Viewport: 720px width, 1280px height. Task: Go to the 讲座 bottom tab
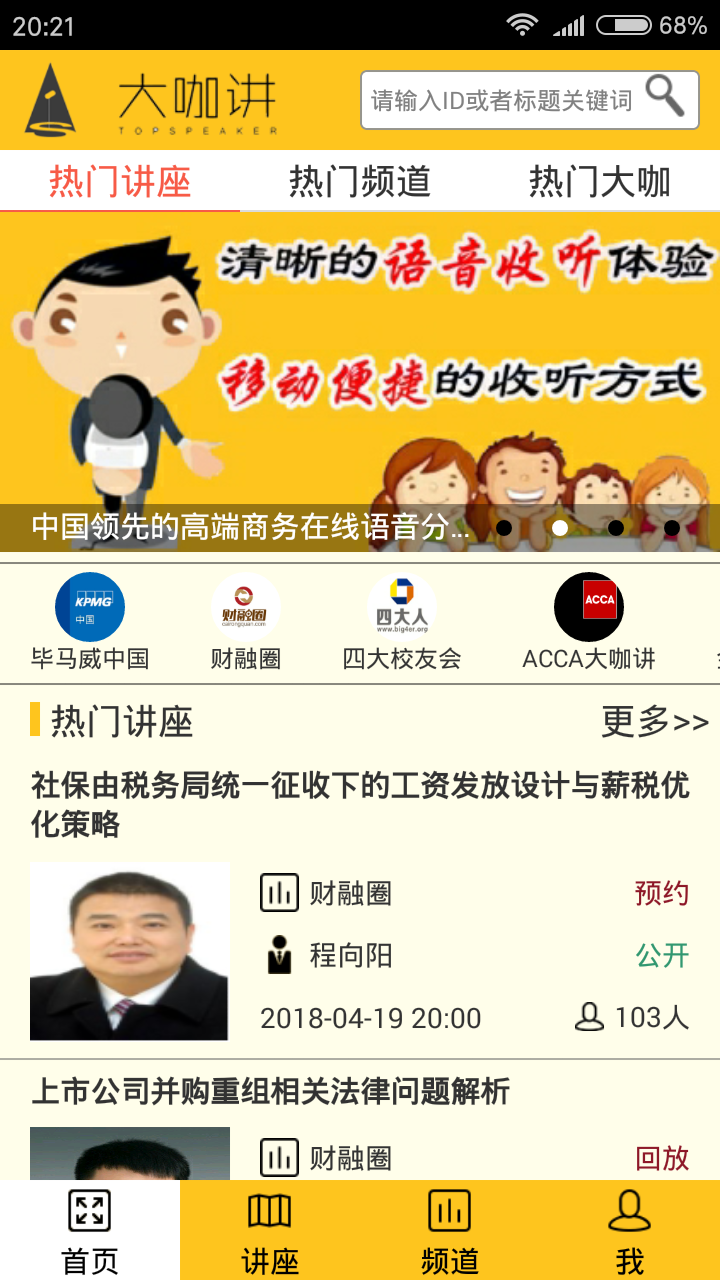pyautogui.click(x=270, y=1230)
